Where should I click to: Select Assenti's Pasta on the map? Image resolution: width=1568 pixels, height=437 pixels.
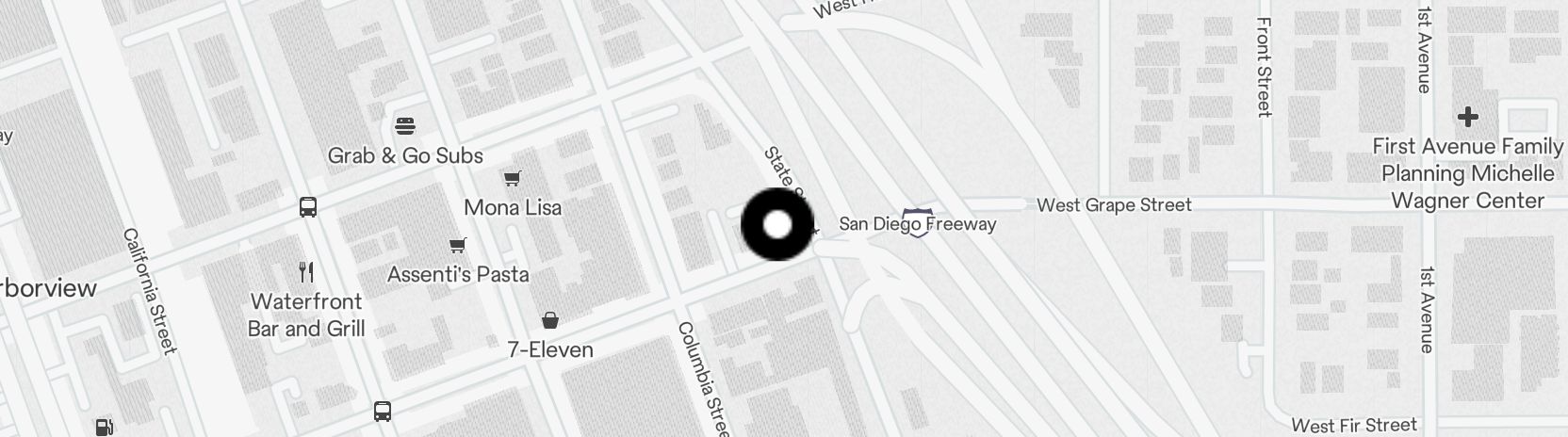pyautogui.click(x=458, y=247)
